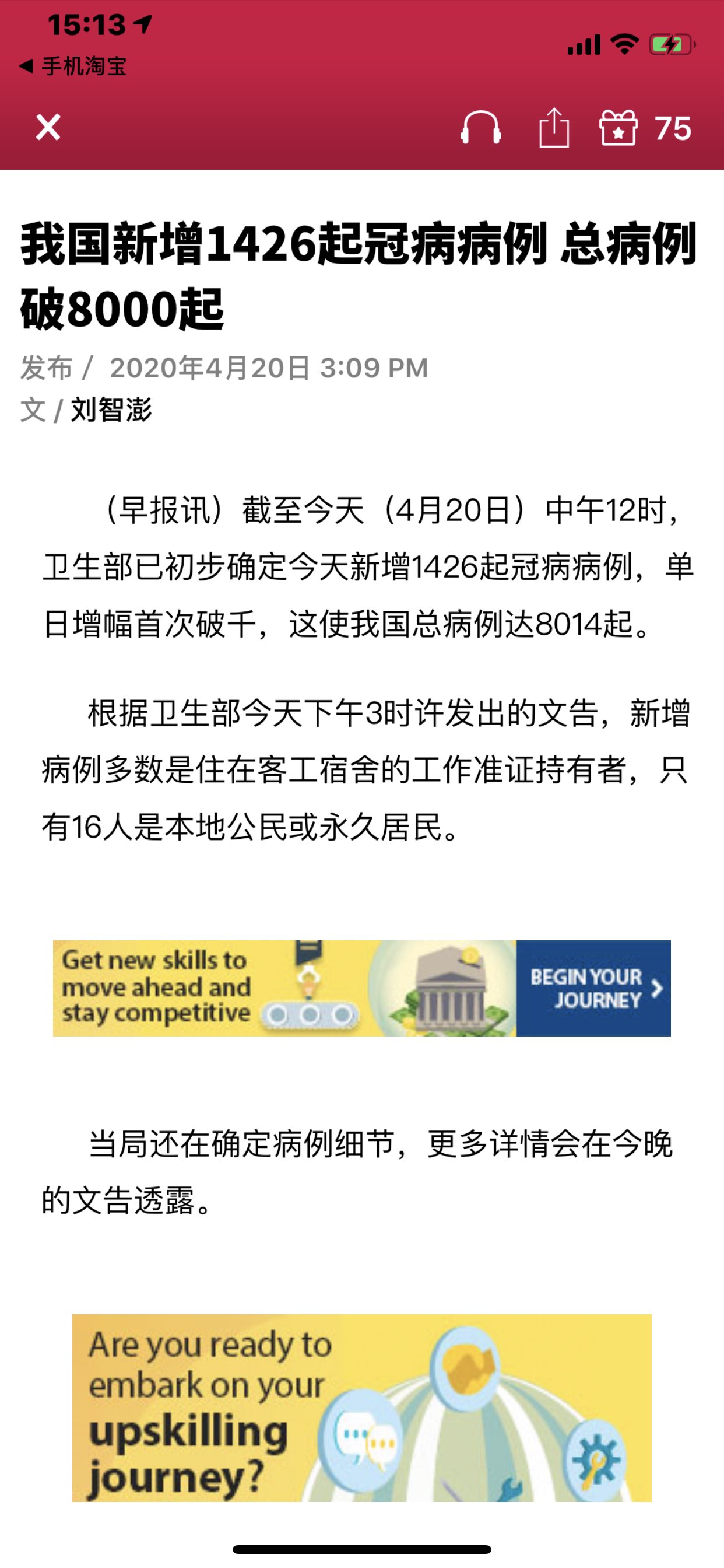Return to 手机淘宝 app

point(73,66)
